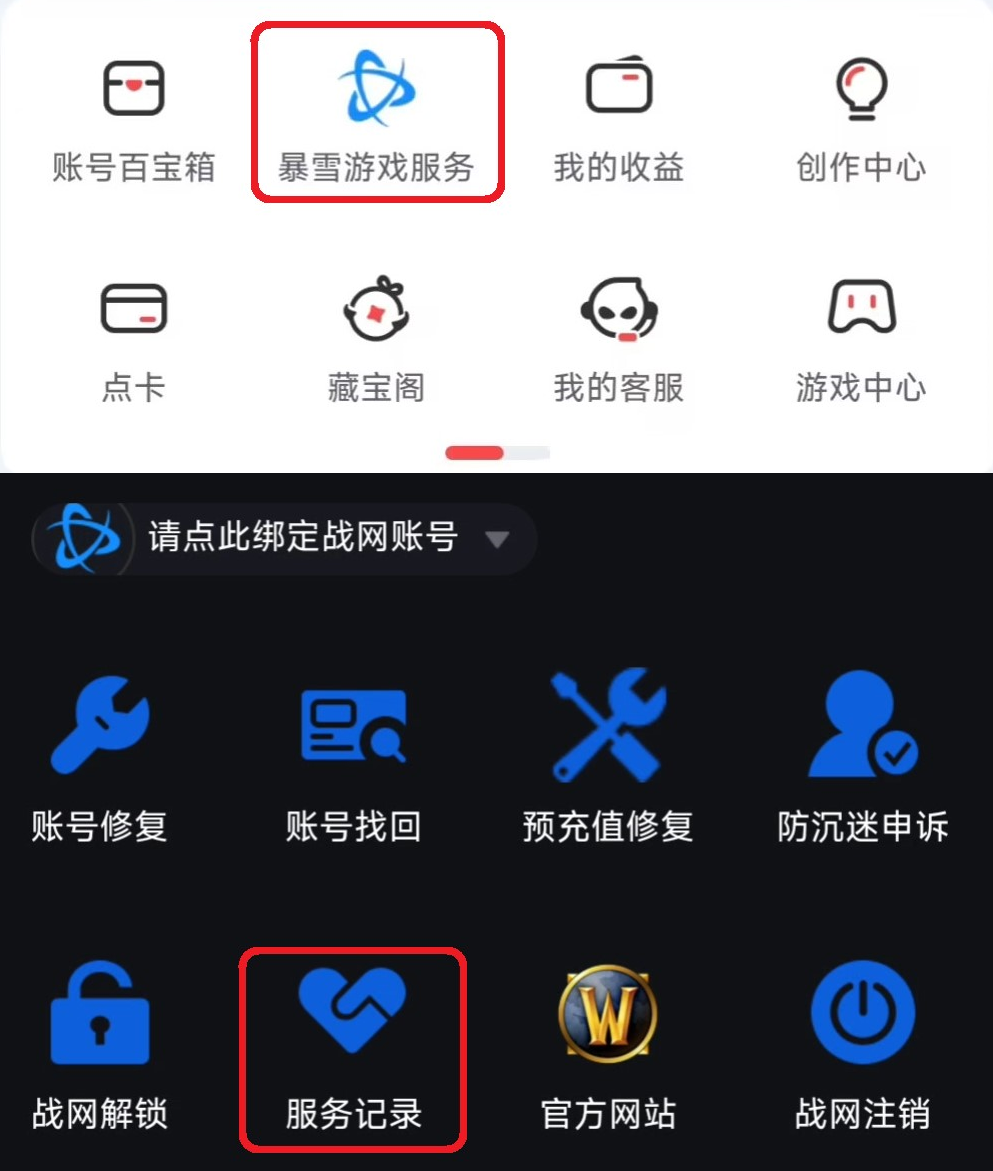Screen dimensions: 993x1171
Task: Open 账号百宝箱 account toolbox
Action: coord(135,110)
